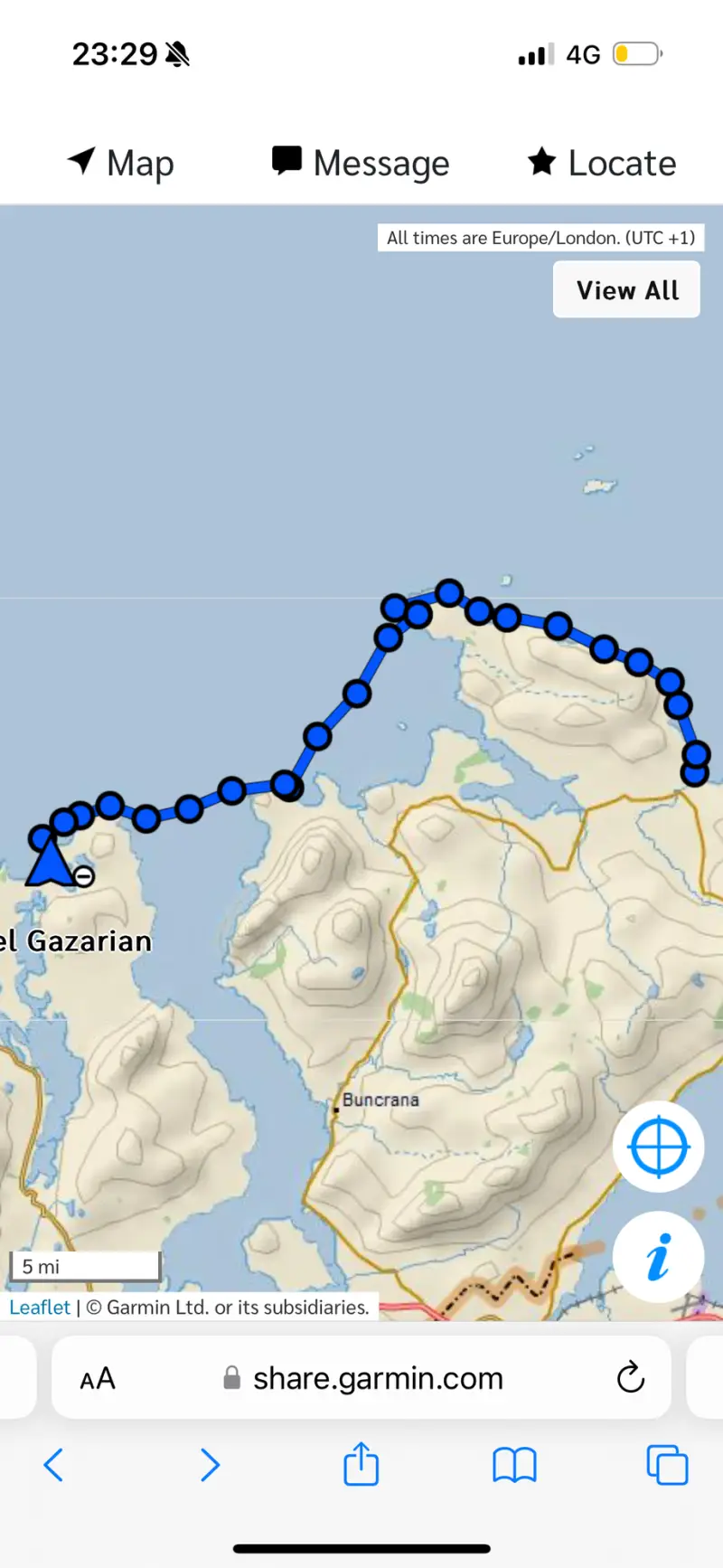
Task: Reload the share.garmin.com page
Action: tap(630, 1378)
